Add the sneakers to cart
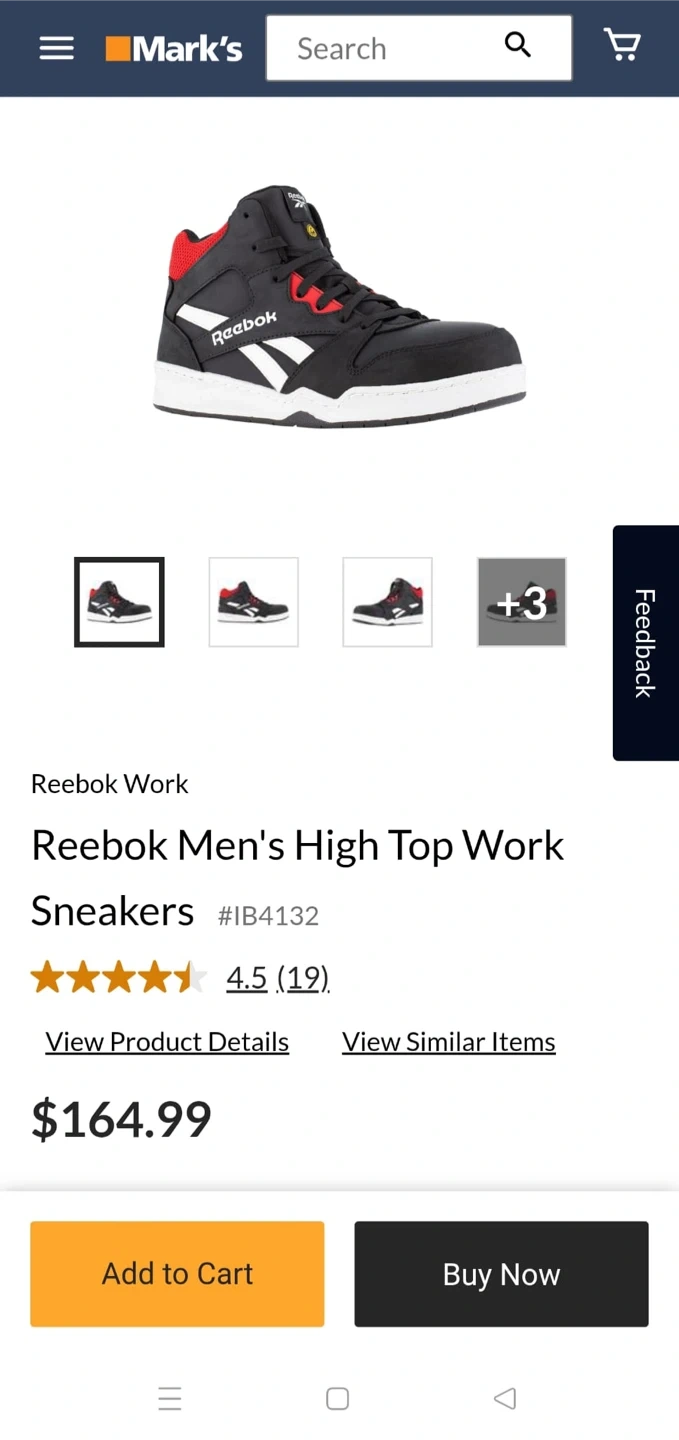679x1440 pixels. tap(177, 1274)
